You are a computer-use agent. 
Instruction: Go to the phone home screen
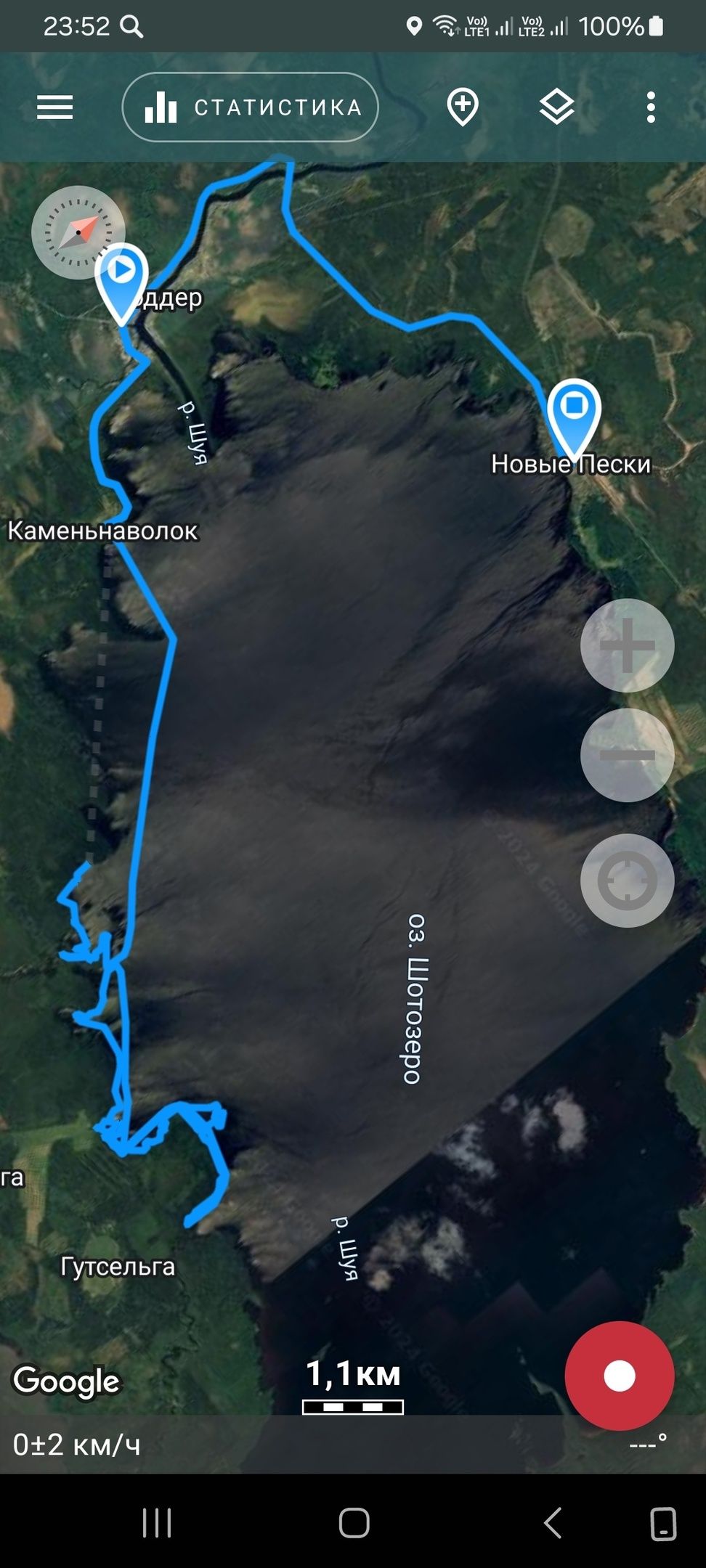click(354, 1523)
